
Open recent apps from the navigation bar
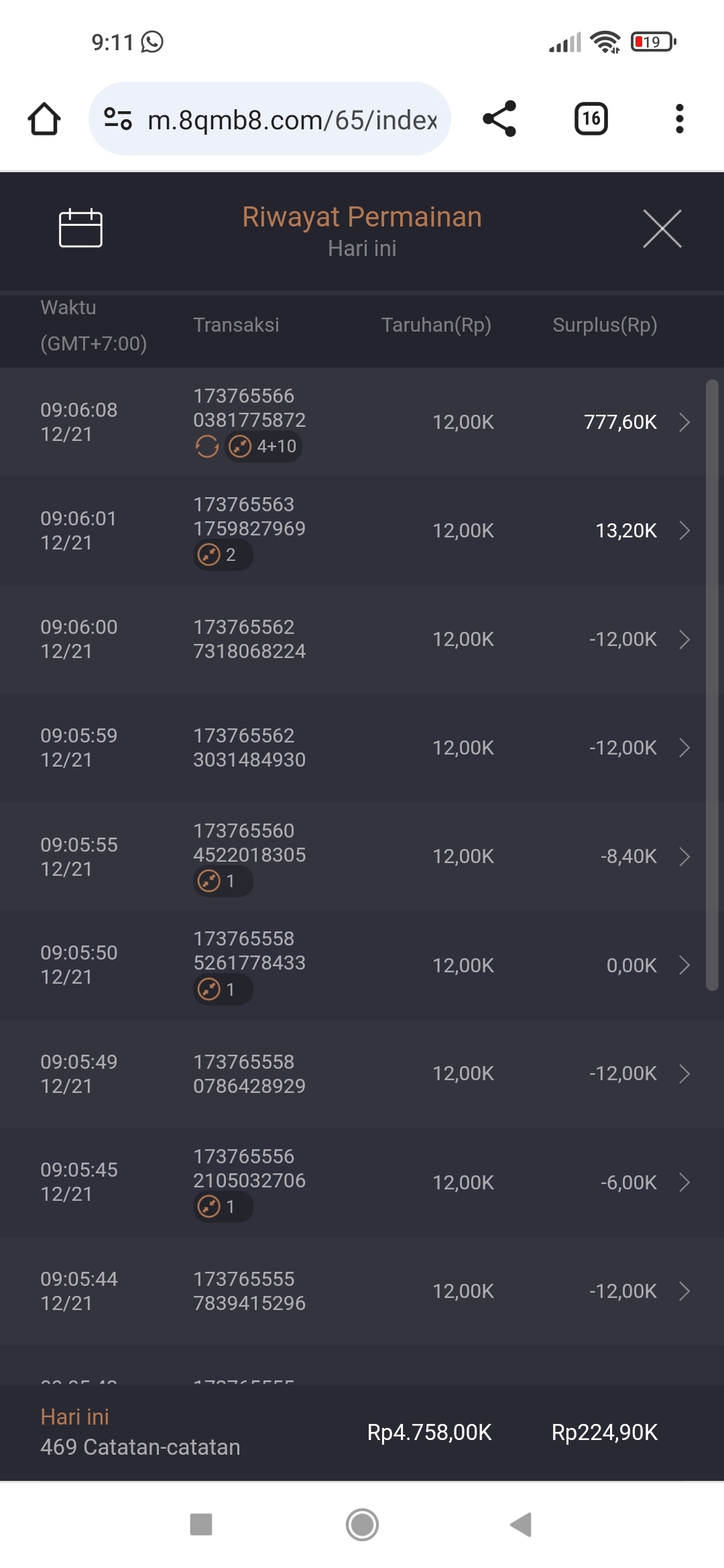201,1524
